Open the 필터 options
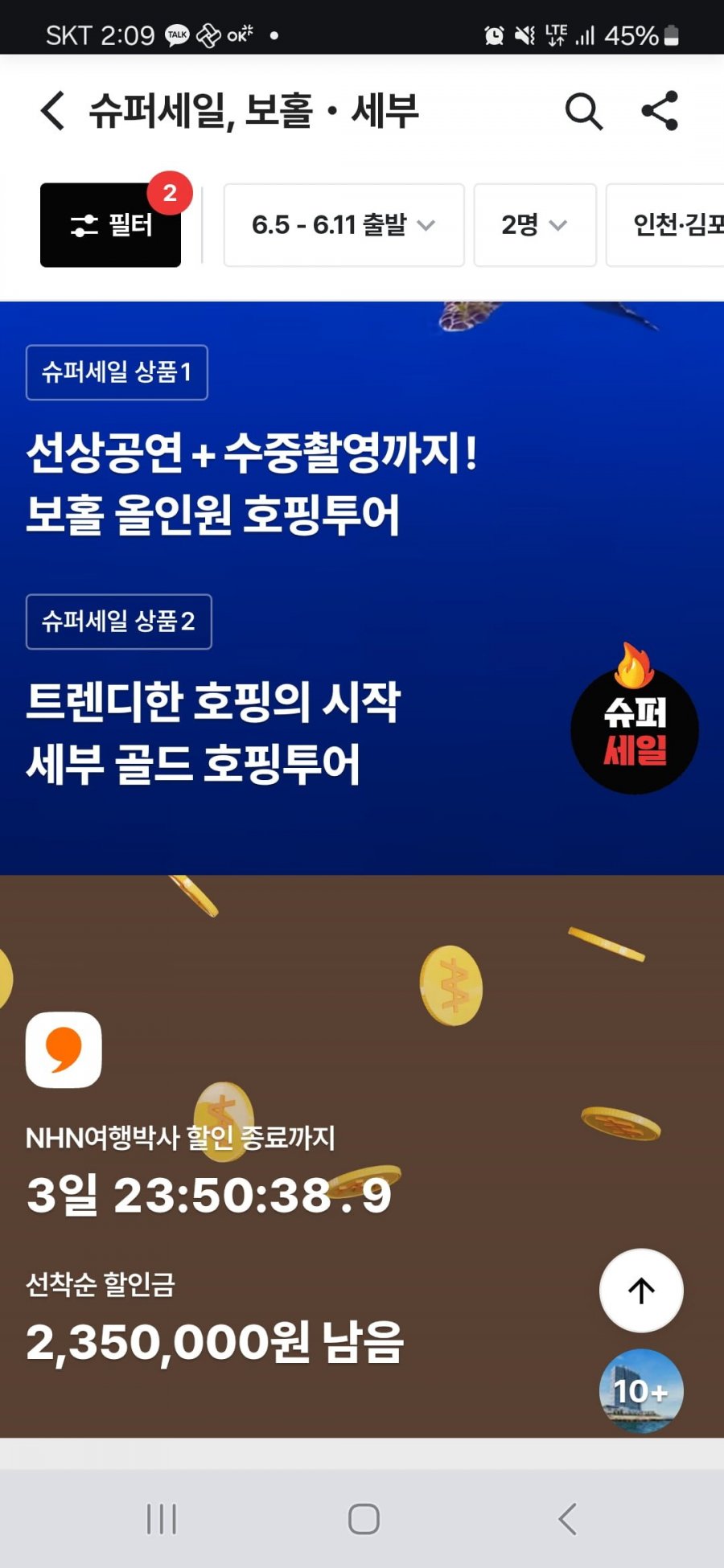 111,225
